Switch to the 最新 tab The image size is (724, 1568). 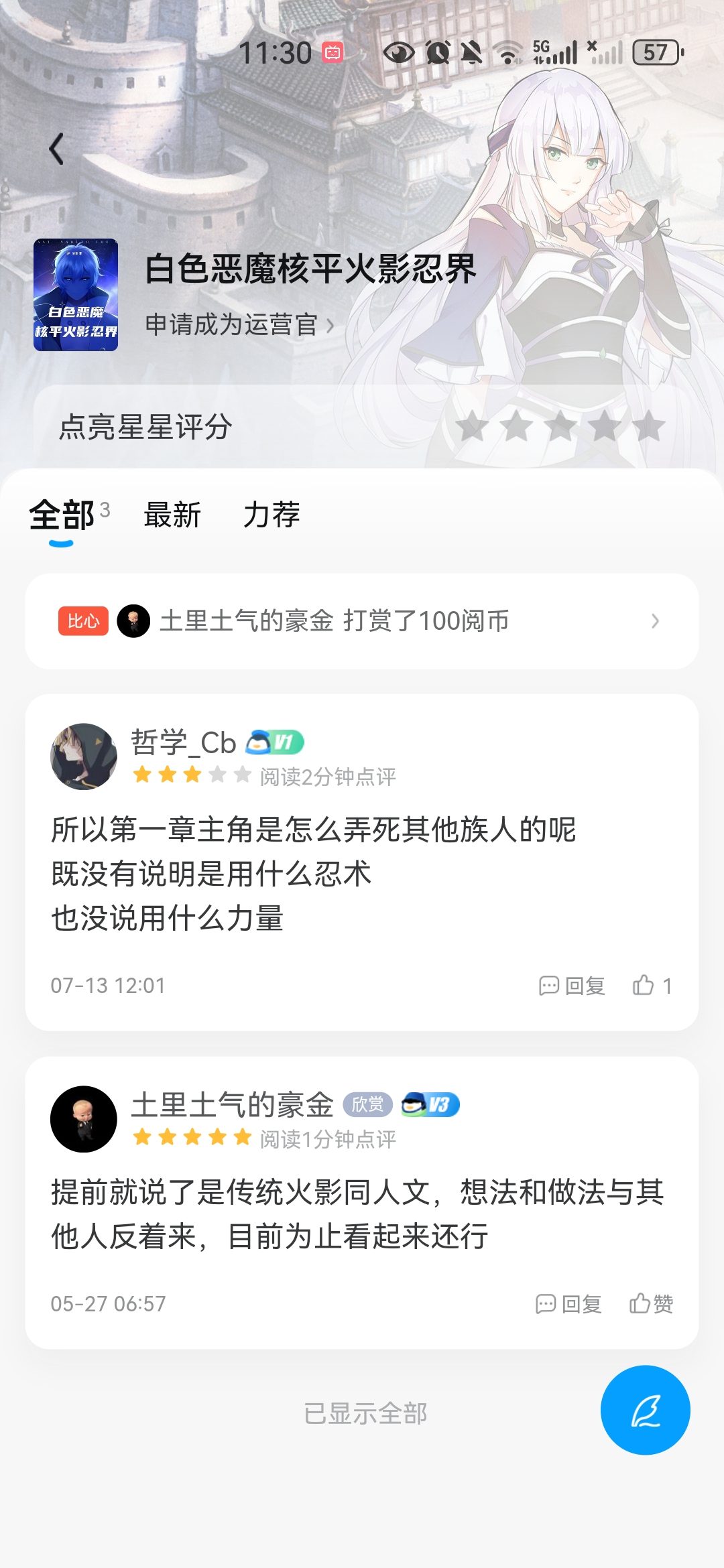click(172, 515)
